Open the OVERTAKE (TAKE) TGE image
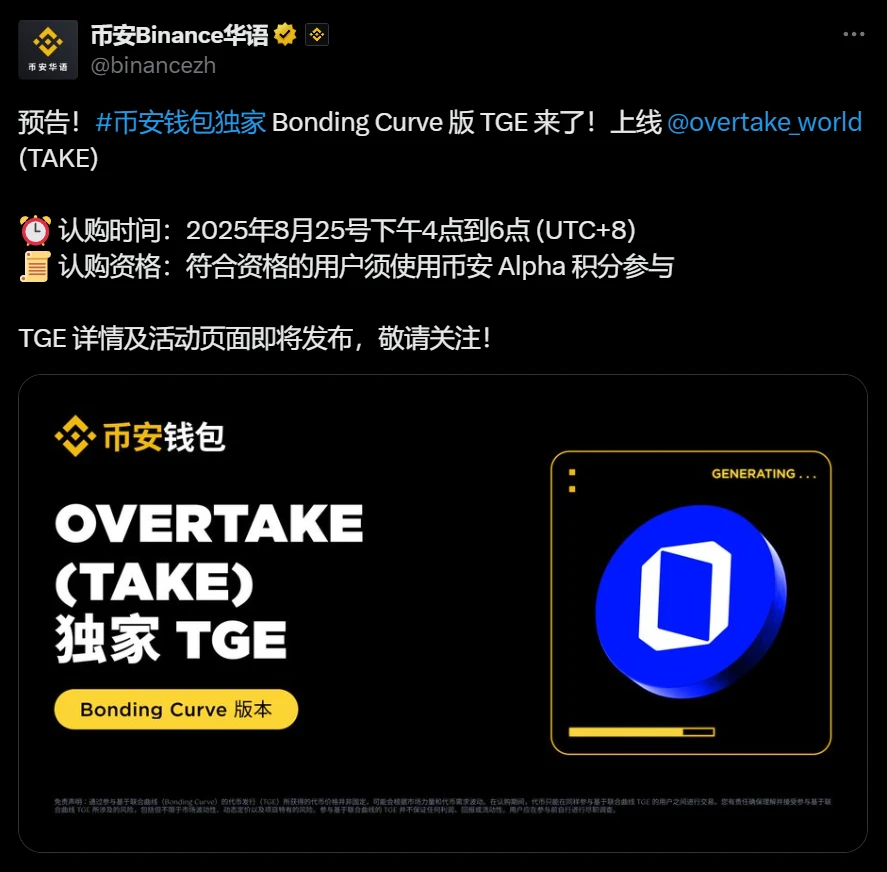Image resolution: width=887 pixels, height=872 pixels. pyautogui.click(x=442, y=612)
